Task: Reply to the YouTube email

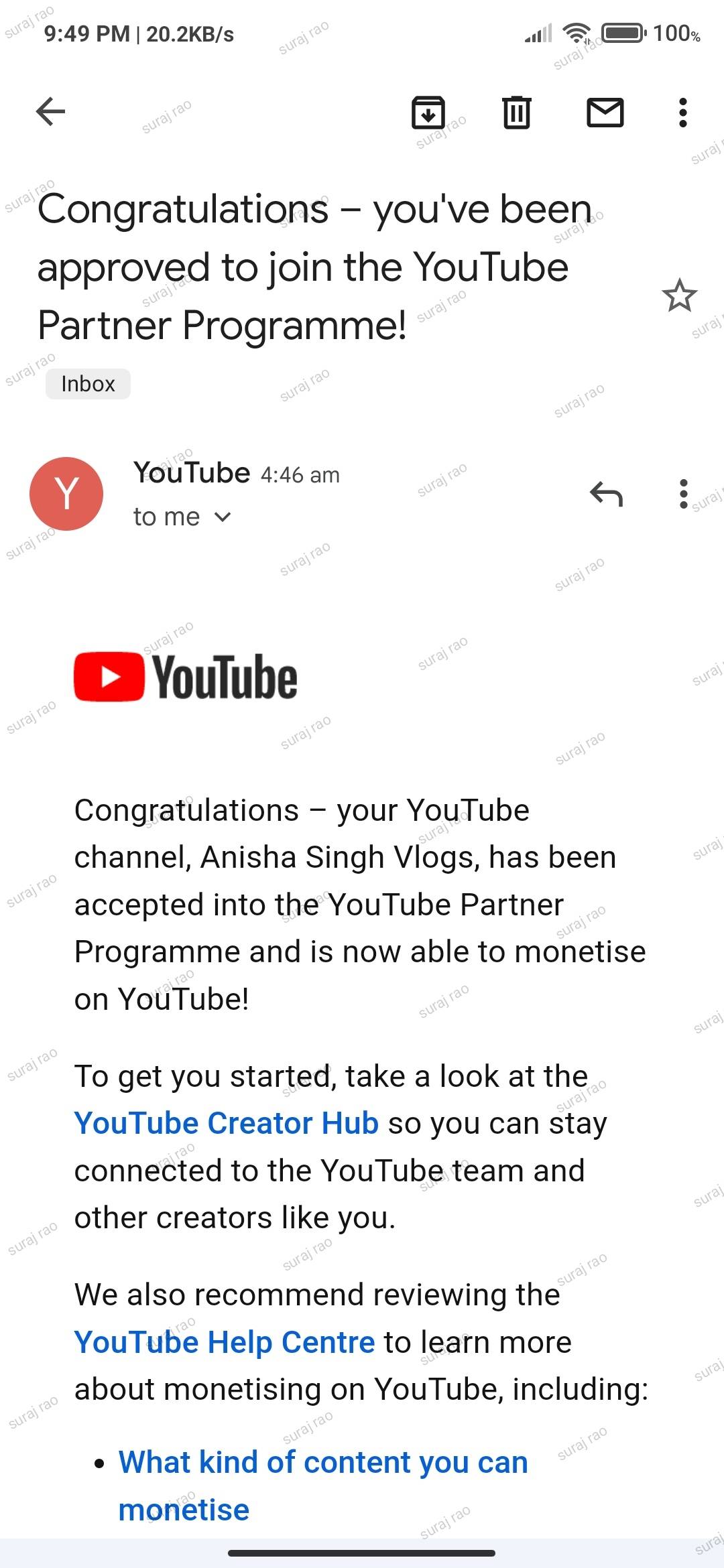Action: [x=606, y=494]
